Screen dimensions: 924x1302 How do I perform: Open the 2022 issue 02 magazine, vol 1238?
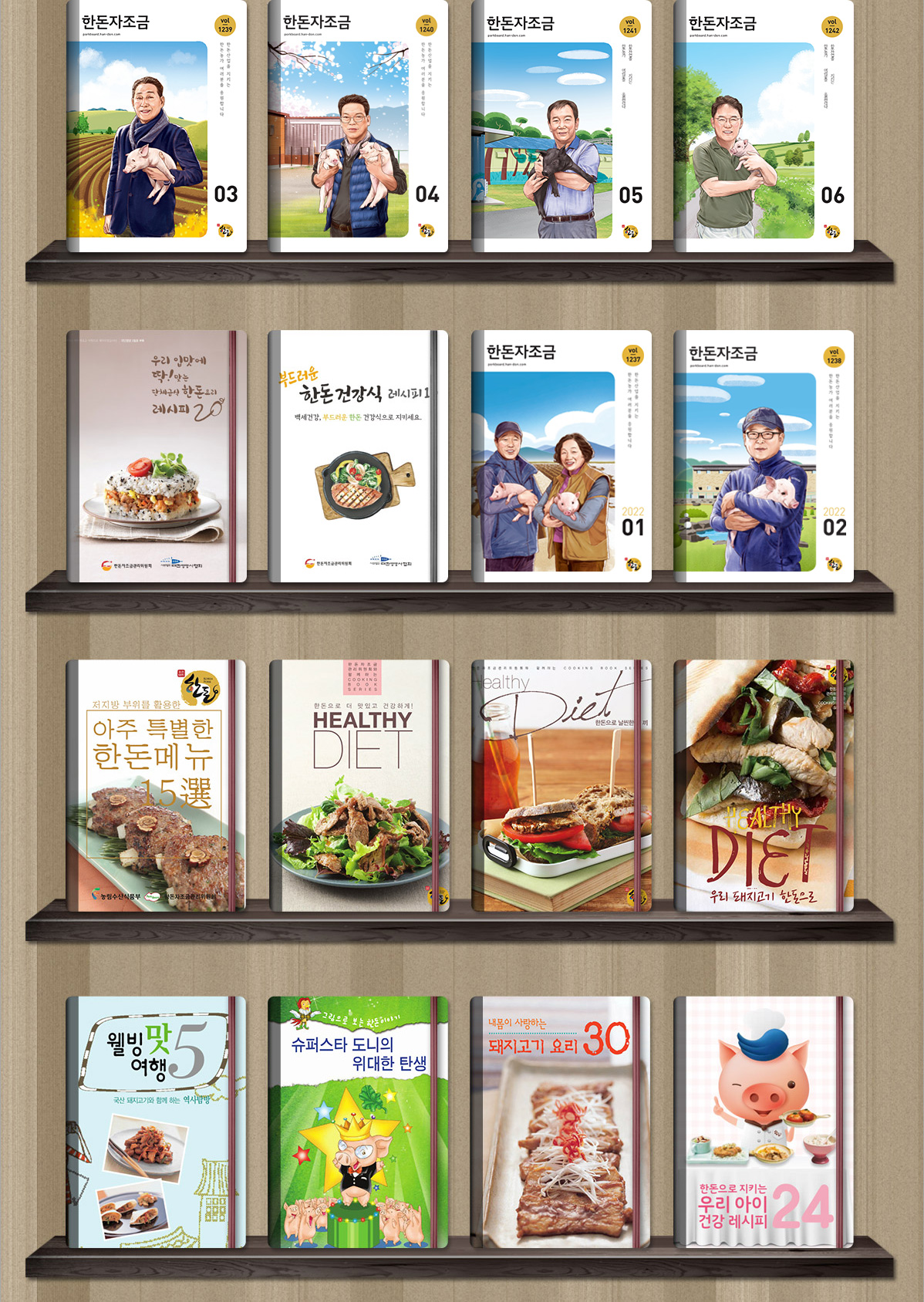click(x=764, y=456)
